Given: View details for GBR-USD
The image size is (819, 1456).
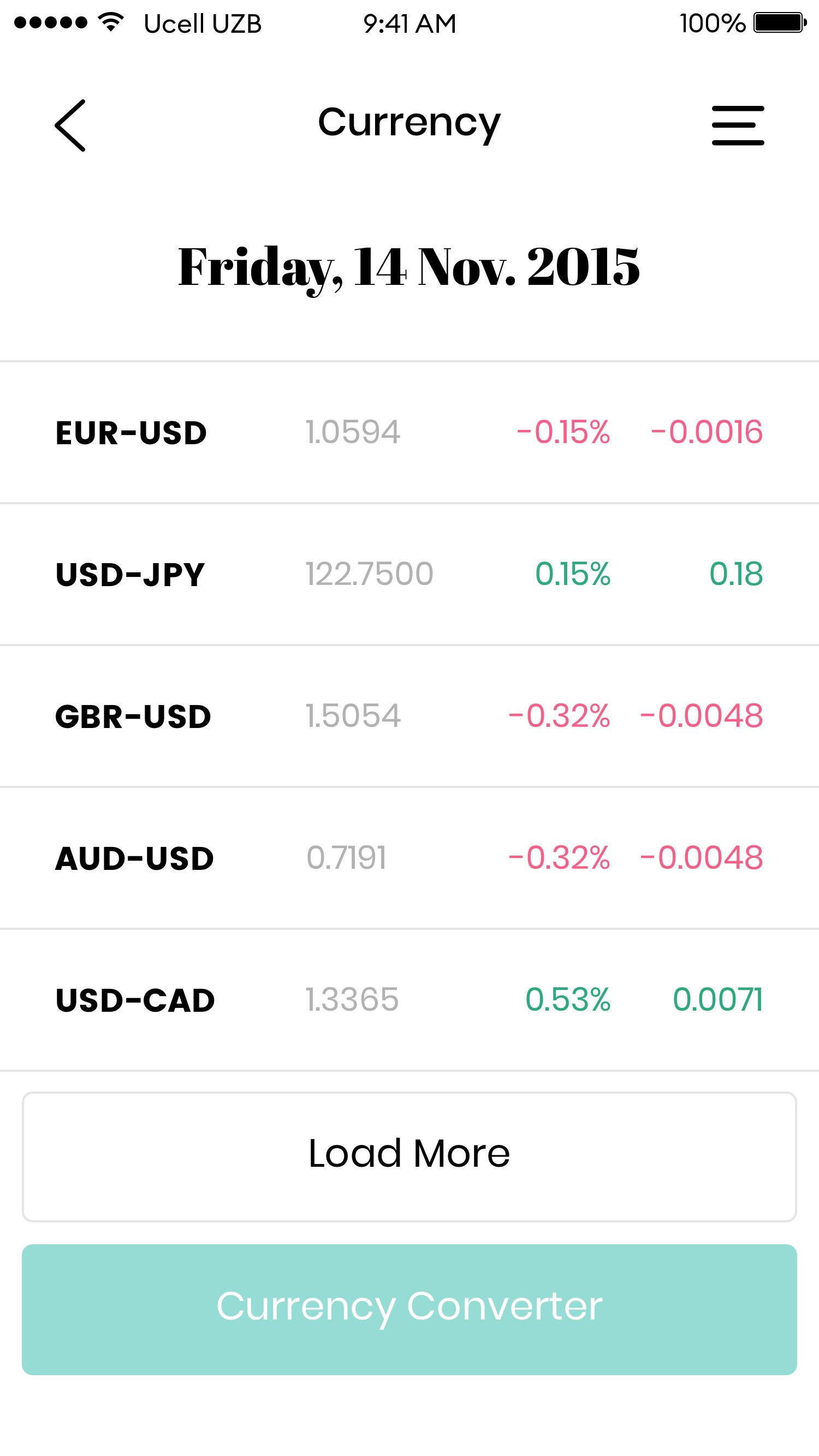Looking at the screenshot, I should [x=410, y=716].
